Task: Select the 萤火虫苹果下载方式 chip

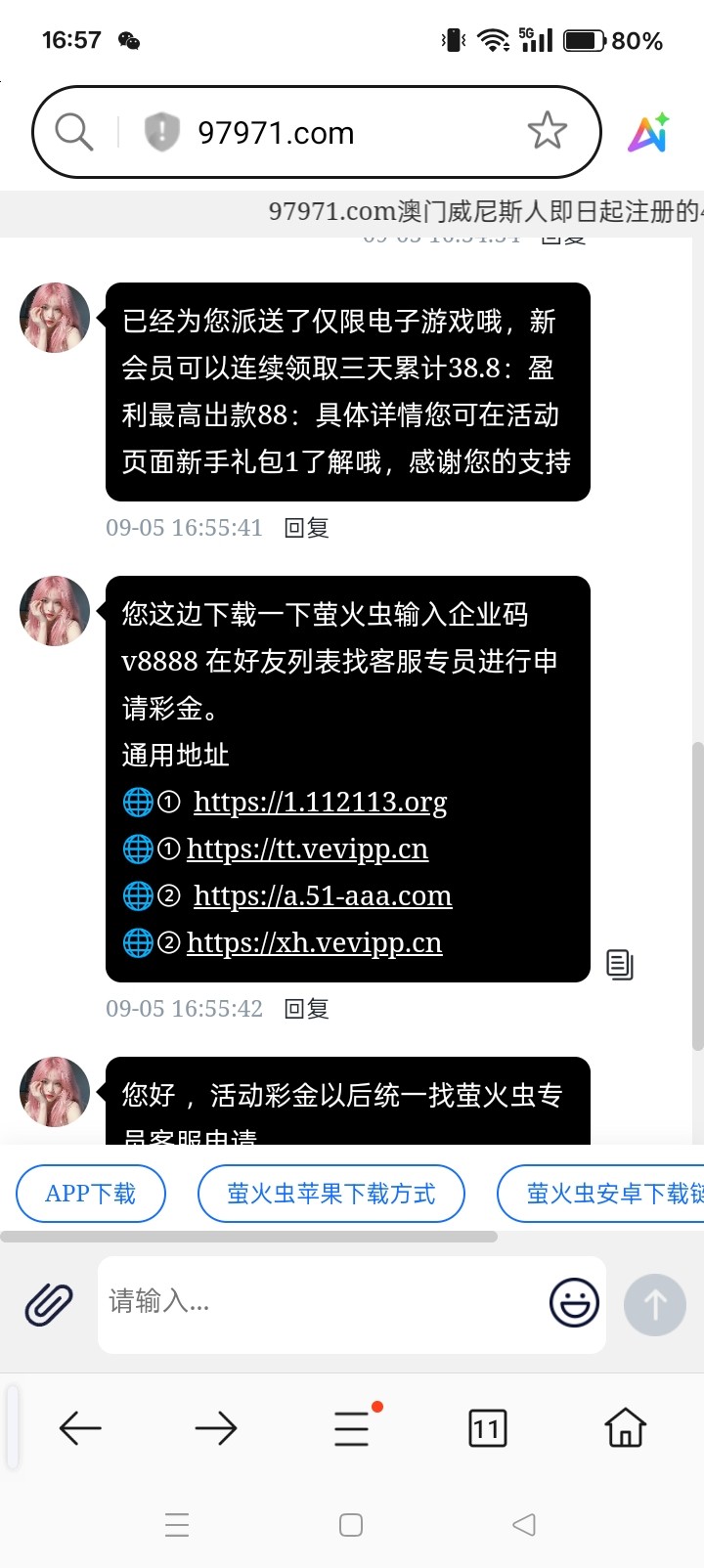Action: [331, 1193]
